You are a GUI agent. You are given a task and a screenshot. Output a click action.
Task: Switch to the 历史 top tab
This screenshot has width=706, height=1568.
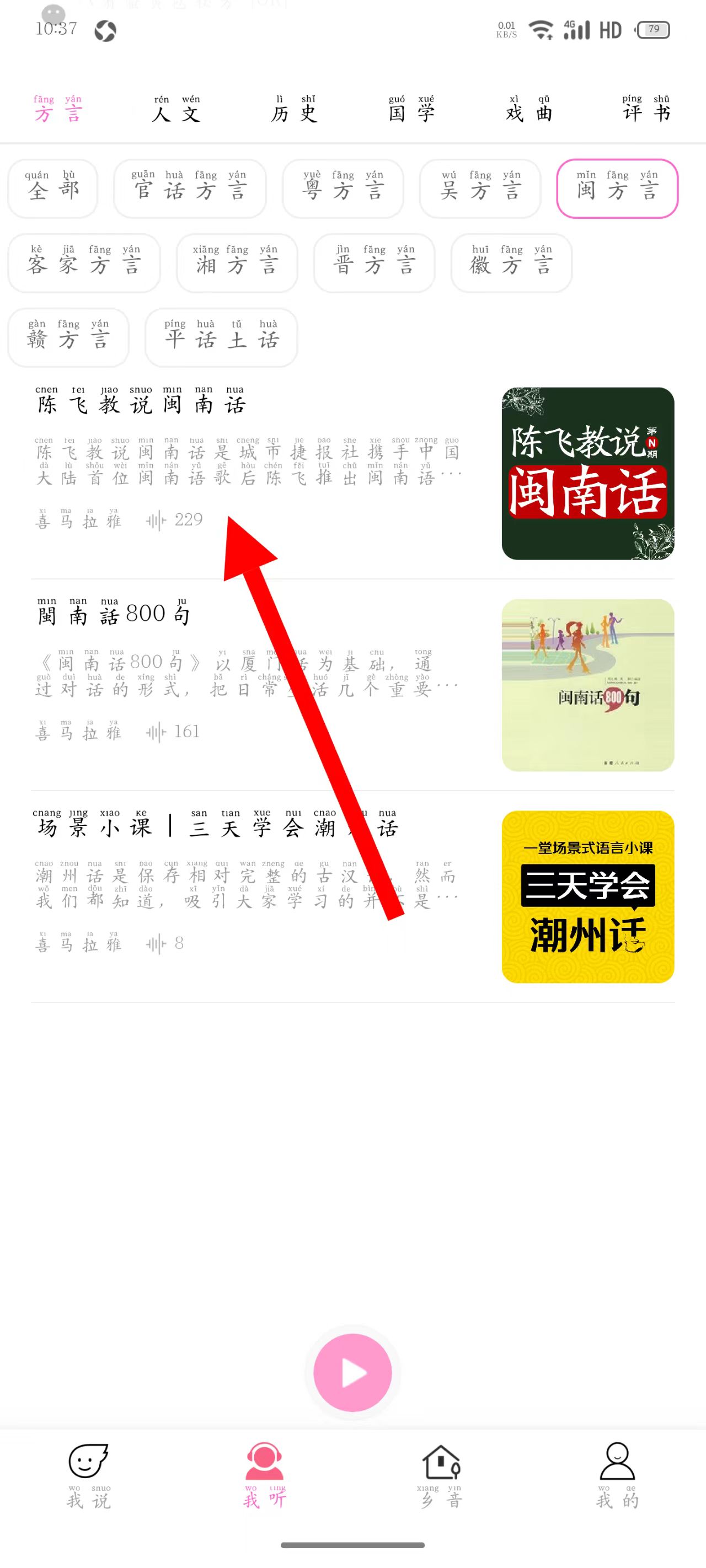(293, 109)
